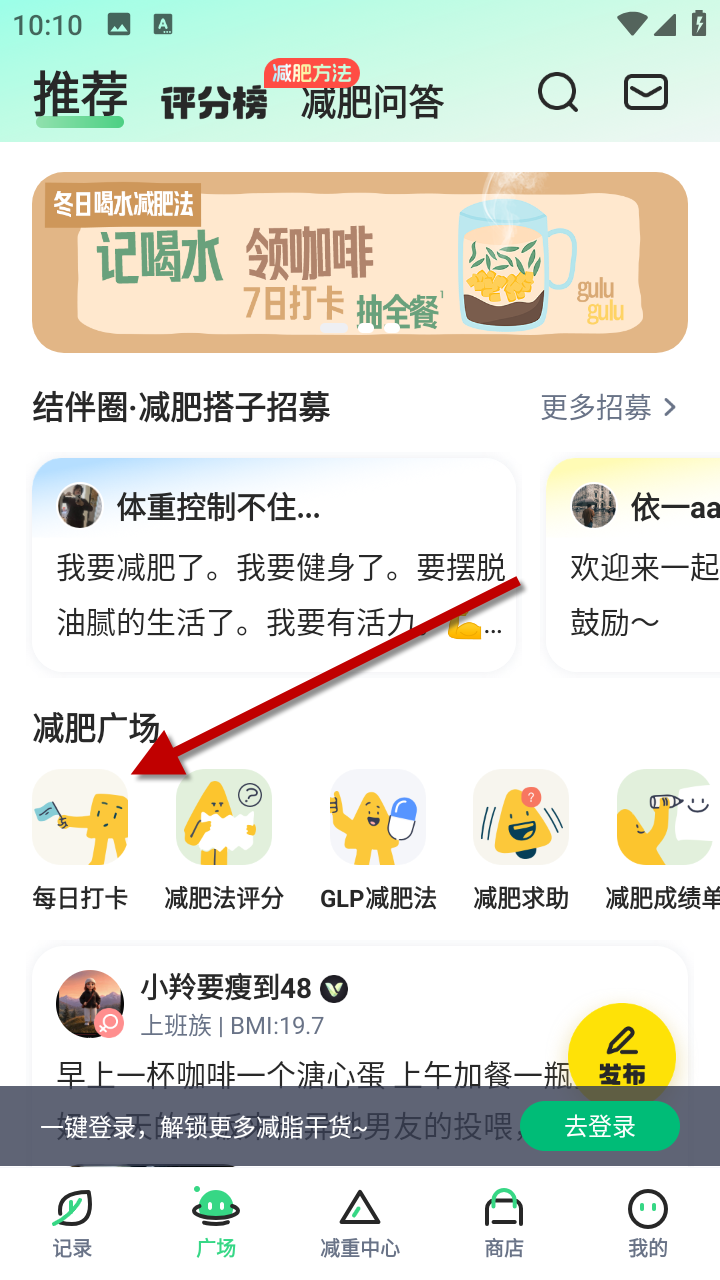Switch to the 我的 tab
This screenshot has height=1280, width=720.
[x=648, y=1224]
